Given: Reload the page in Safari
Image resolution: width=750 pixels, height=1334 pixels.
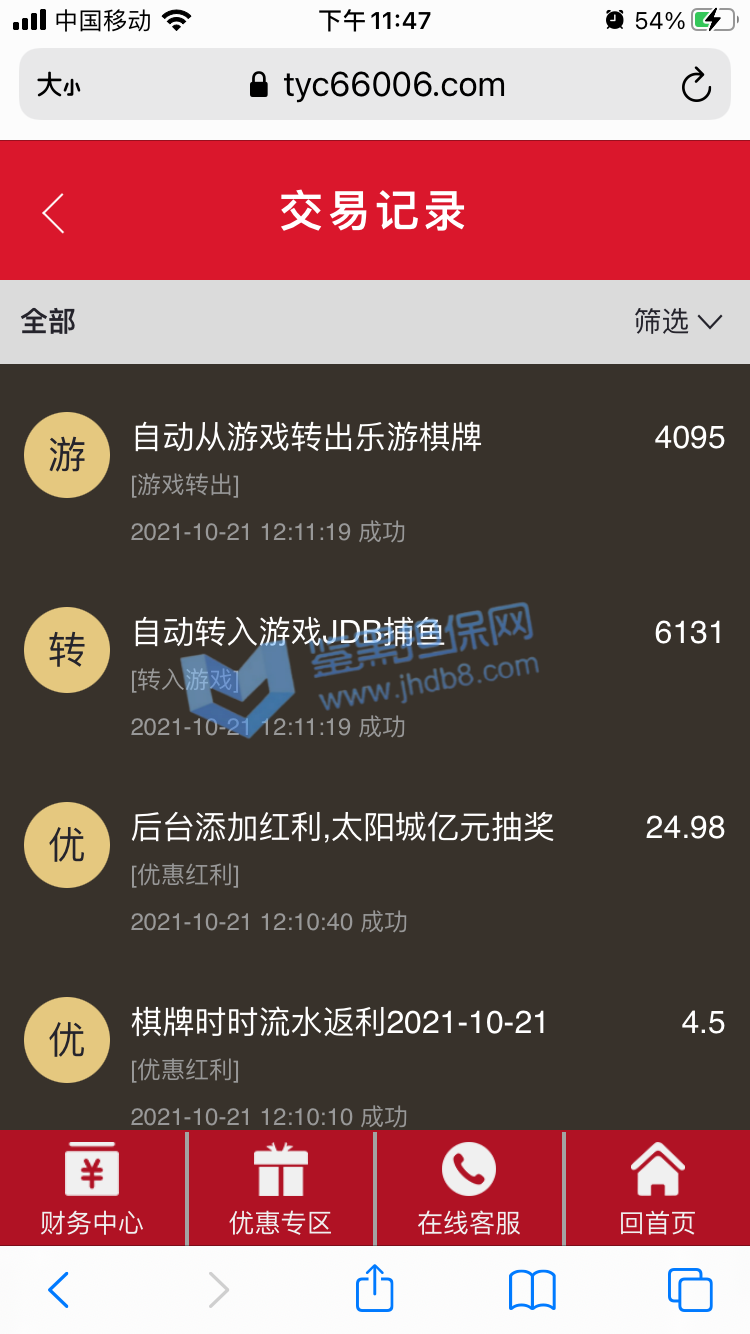Looking at the screenshot, I should [696, 85].
